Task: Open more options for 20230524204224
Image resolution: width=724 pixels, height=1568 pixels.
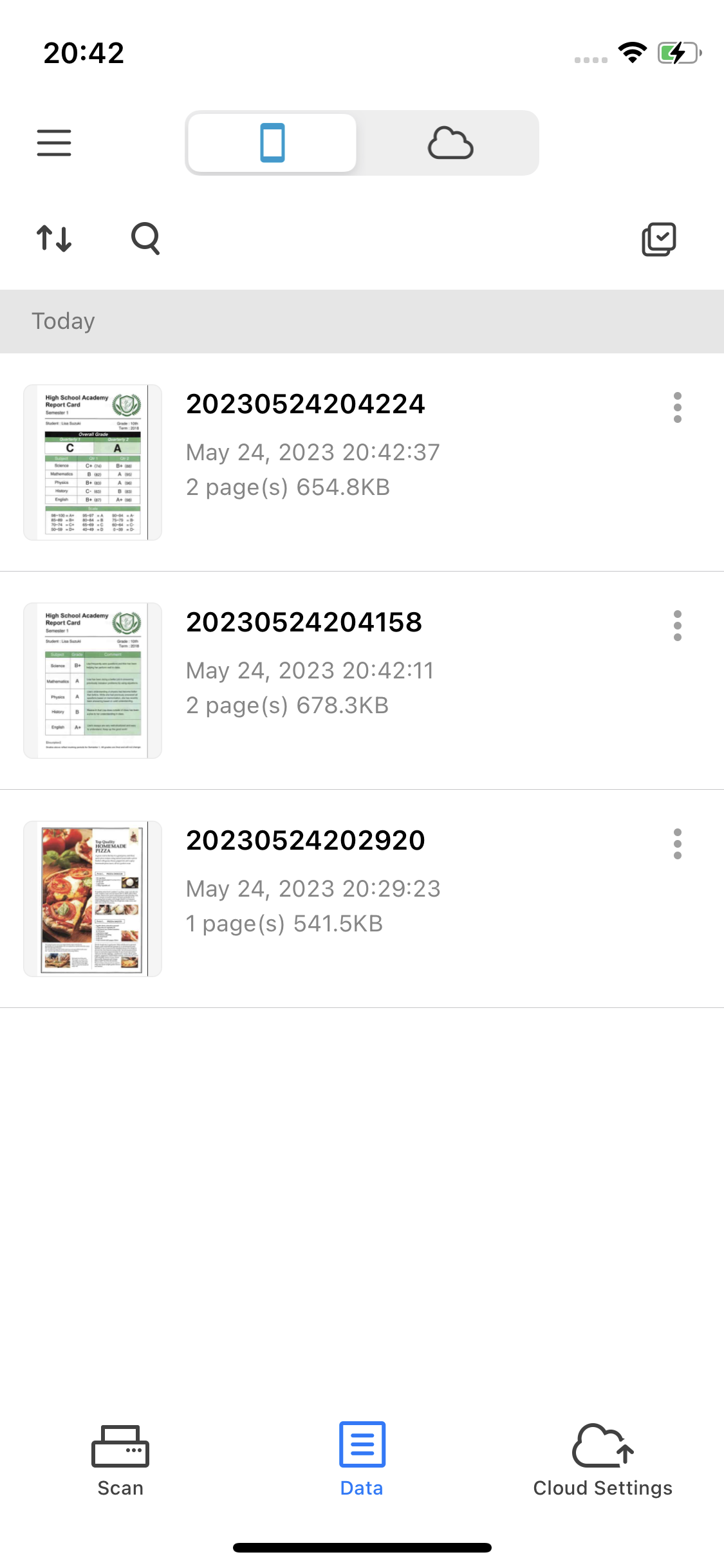Action: (677, 407)
